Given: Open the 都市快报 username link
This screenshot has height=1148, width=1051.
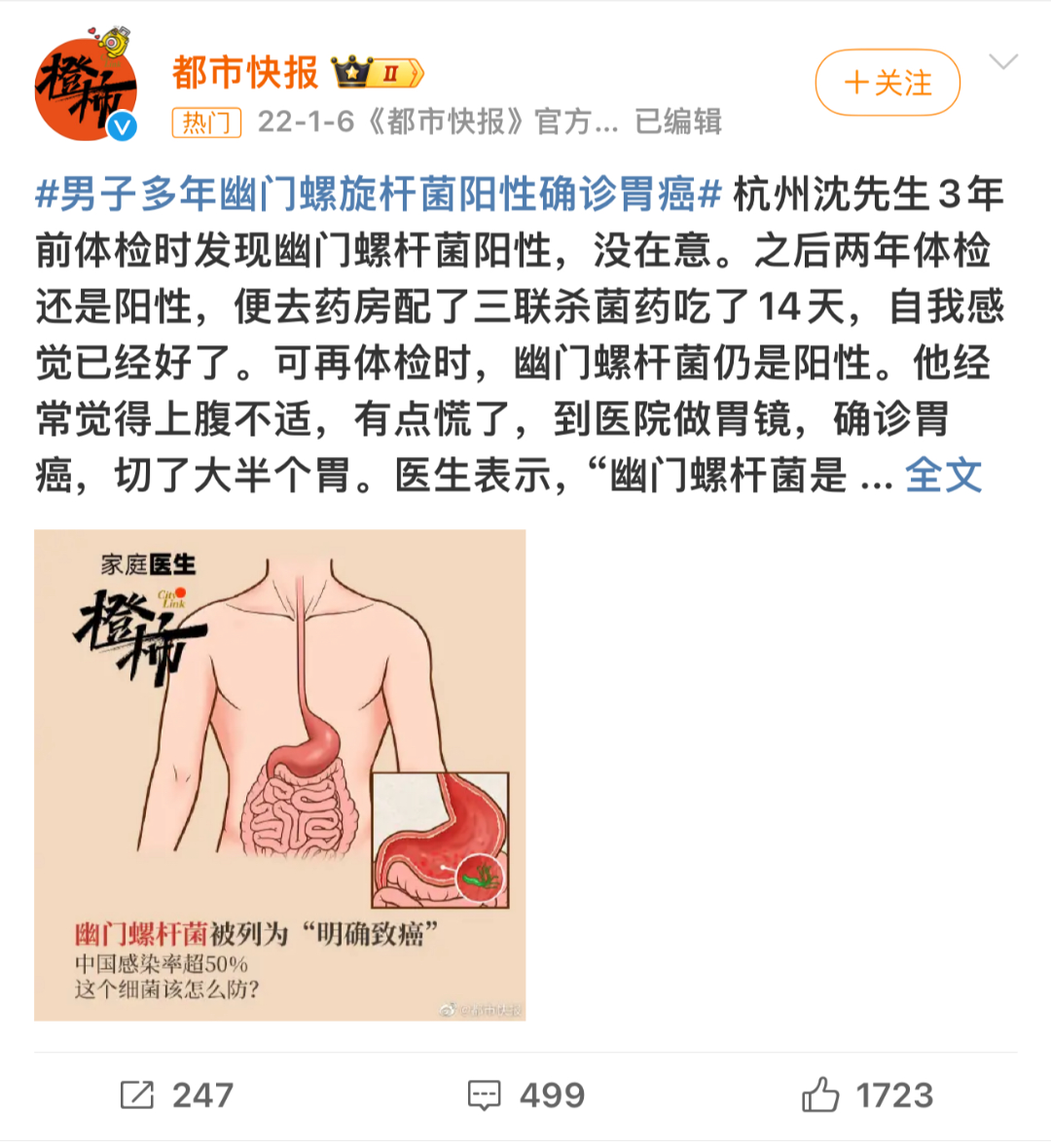Looking at the screenshot, I should pyautogui.click(x=245, y=72).
